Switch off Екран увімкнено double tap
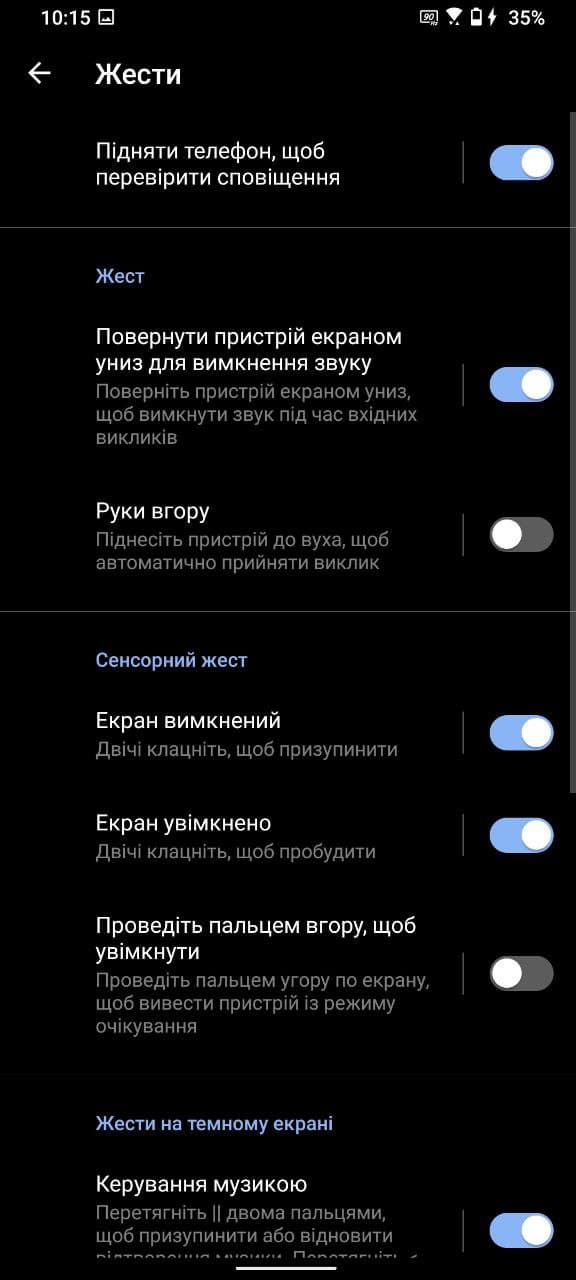Screen dimensions: 576x1280 [521, 835]
